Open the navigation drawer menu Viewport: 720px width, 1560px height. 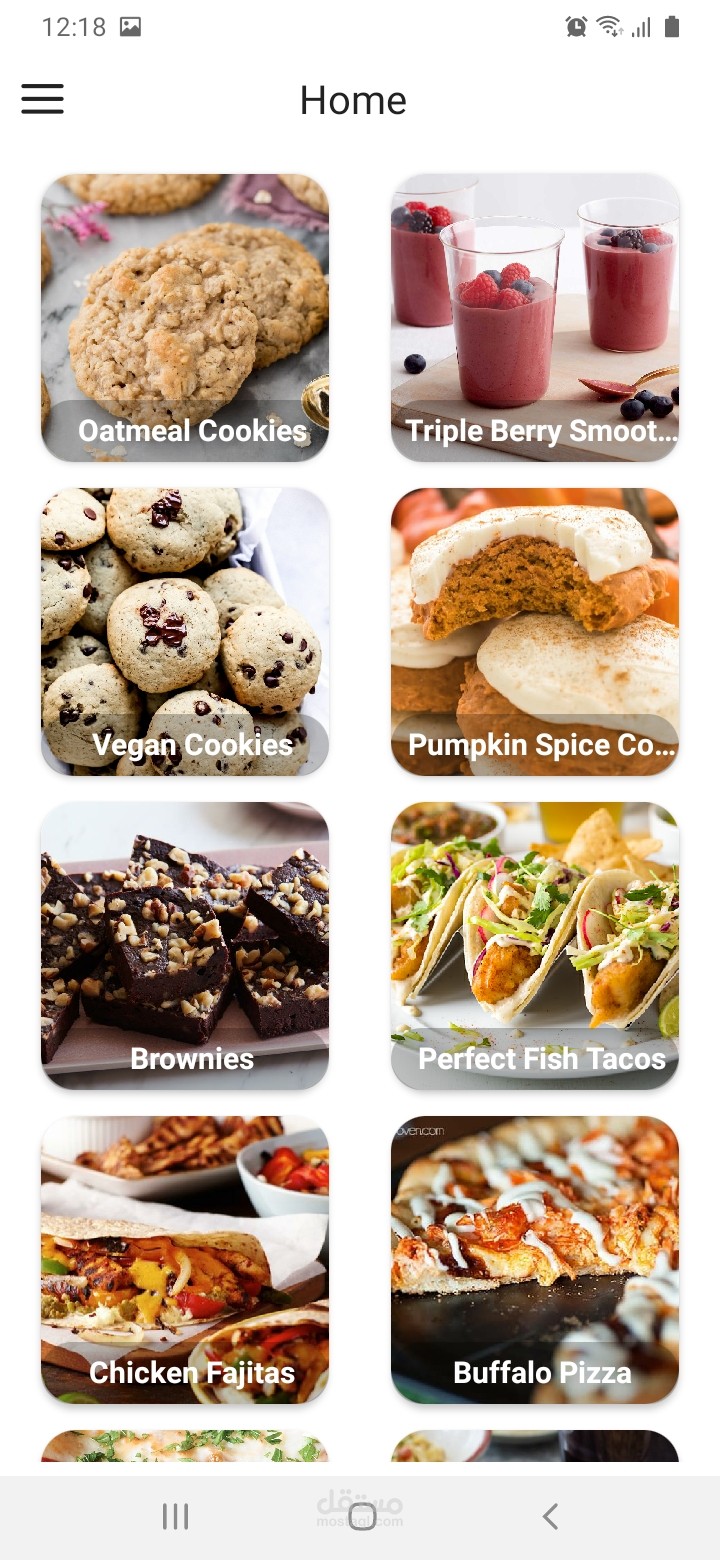pyautogui.click(x=42, y=99)
